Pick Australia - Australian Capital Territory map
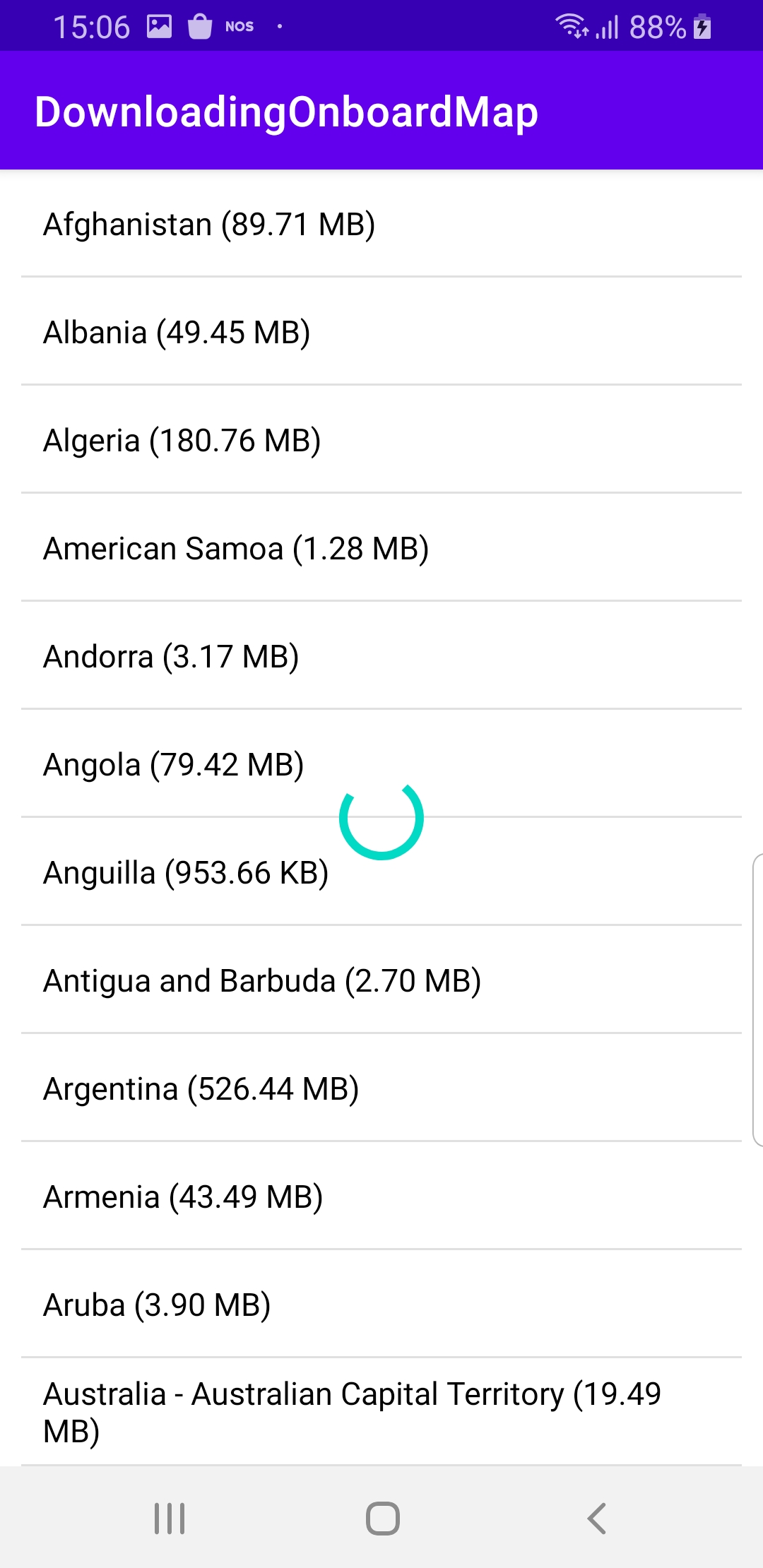Viewport: 763px width, 1568px height. tap(381, 1412)
